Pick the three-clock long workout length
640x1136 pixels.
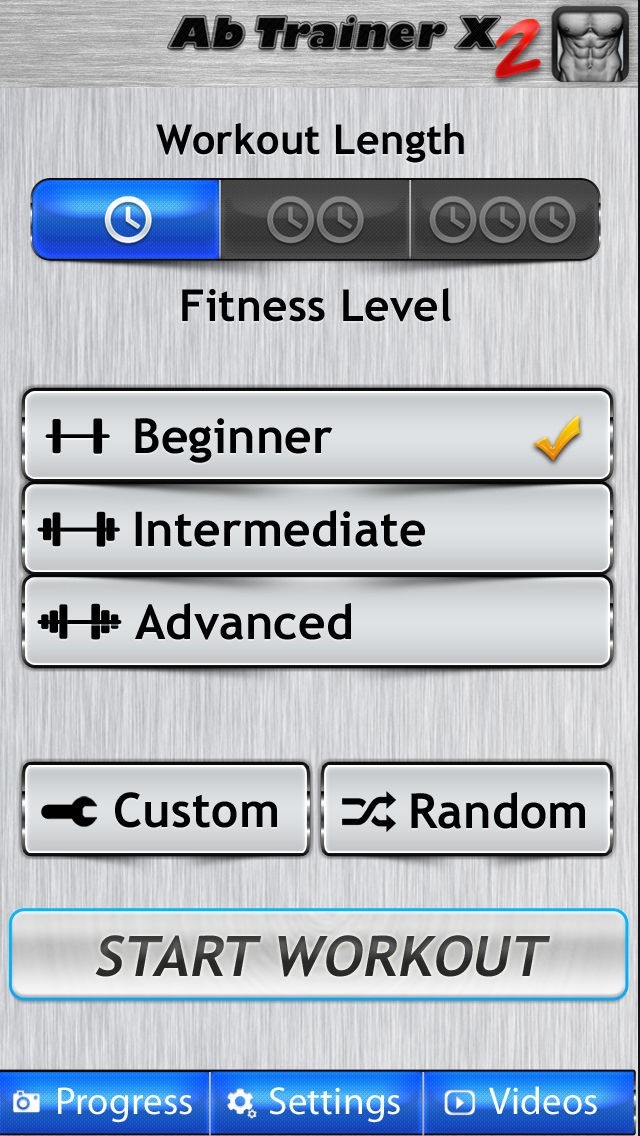point(505,219)
